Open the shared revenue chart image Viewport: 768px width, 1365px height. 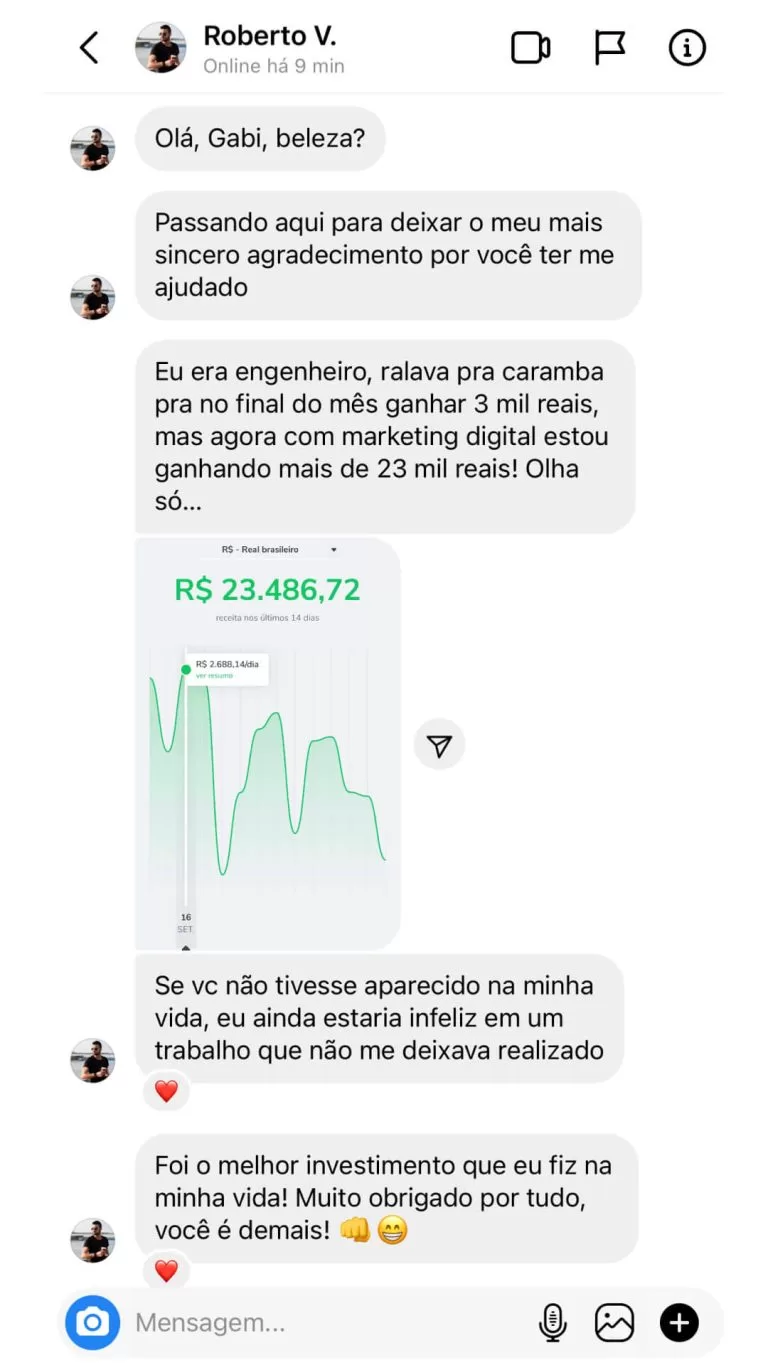pos(267,743)
